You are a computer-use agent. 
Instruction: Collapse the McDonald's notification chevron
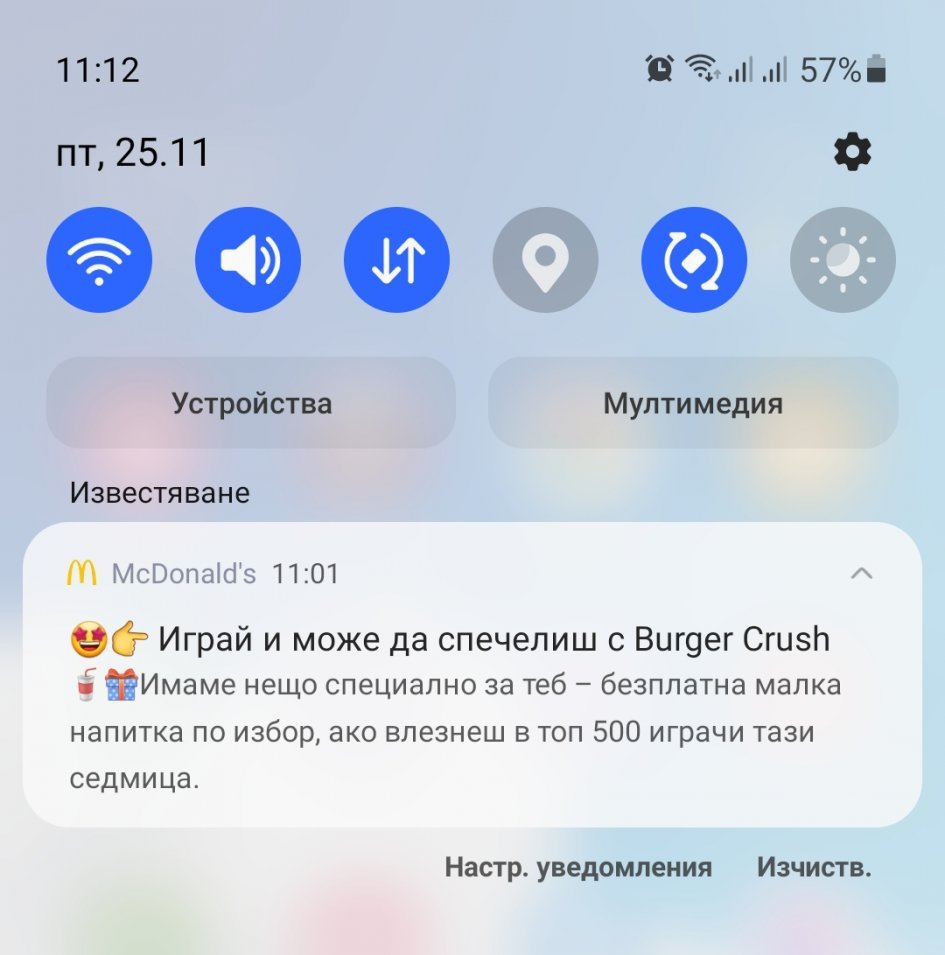pos(861,573)
